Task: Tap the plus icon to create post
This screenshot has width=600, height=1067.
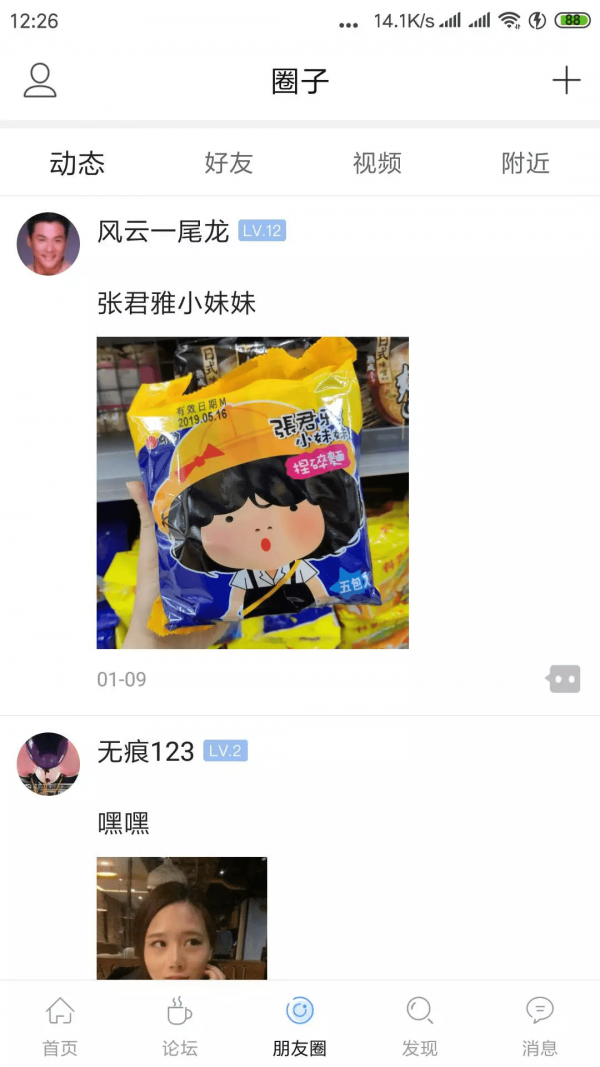Action: coord(566,80)
